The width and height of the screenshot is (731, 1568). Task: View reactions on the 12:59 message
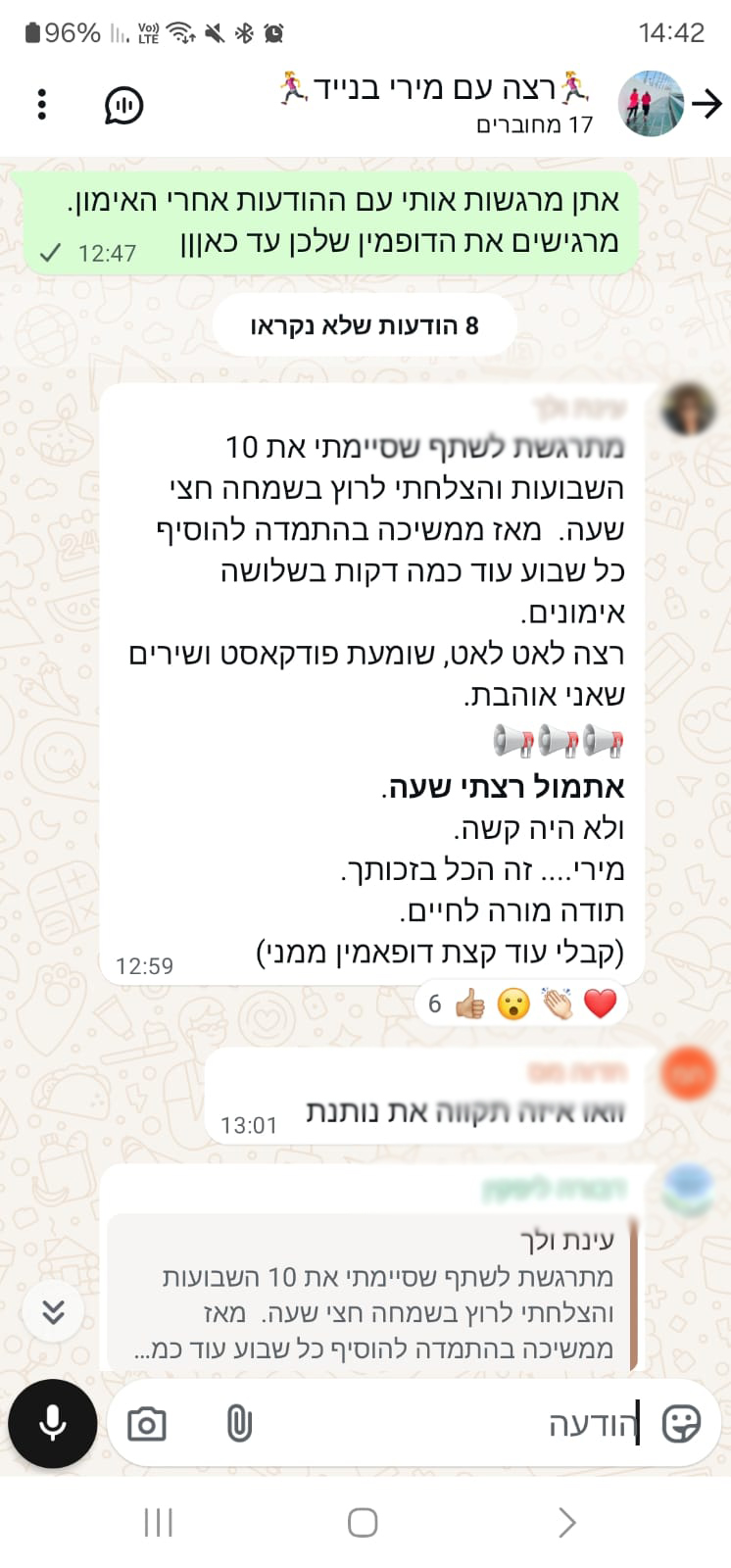pyautogui.click(x=520, y=1004)
